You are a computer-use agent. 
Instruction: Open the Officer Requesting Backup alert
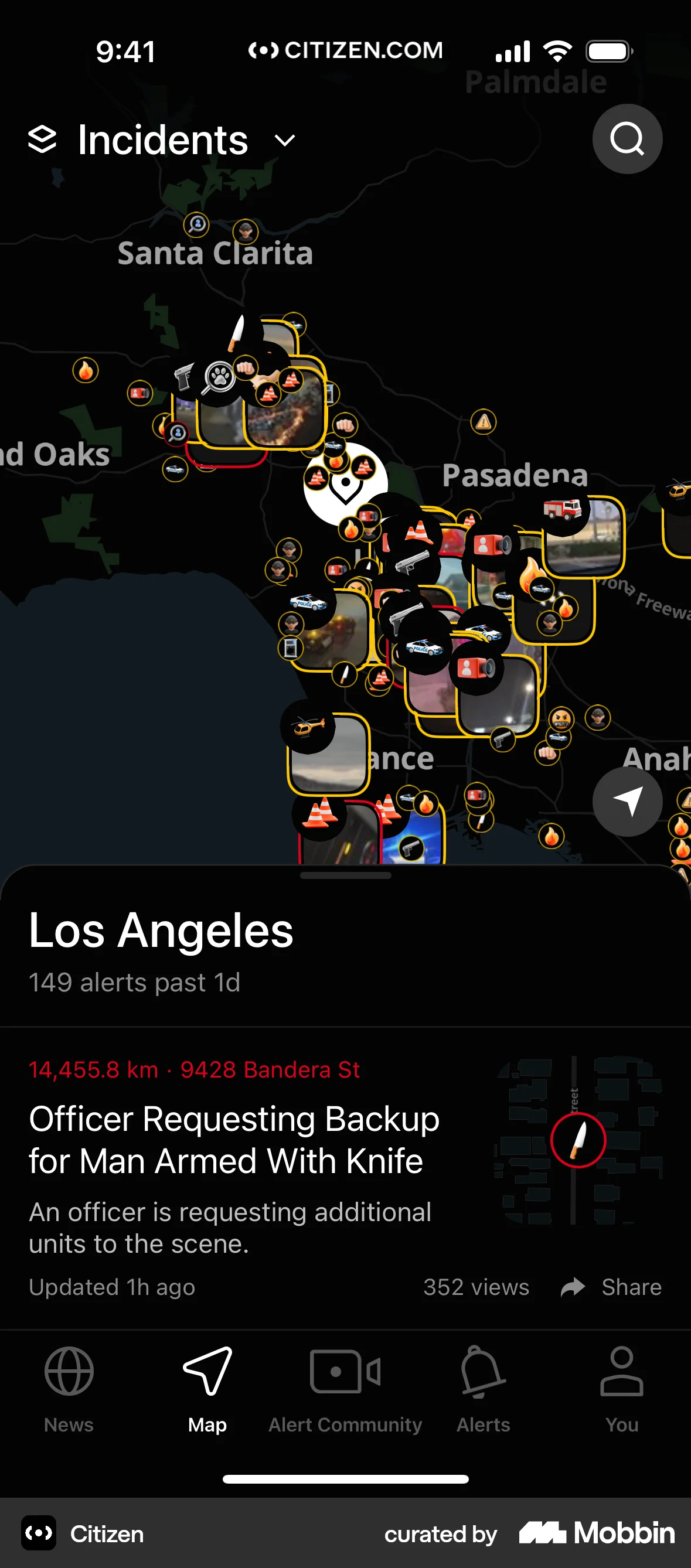[x=234, y=1138]
